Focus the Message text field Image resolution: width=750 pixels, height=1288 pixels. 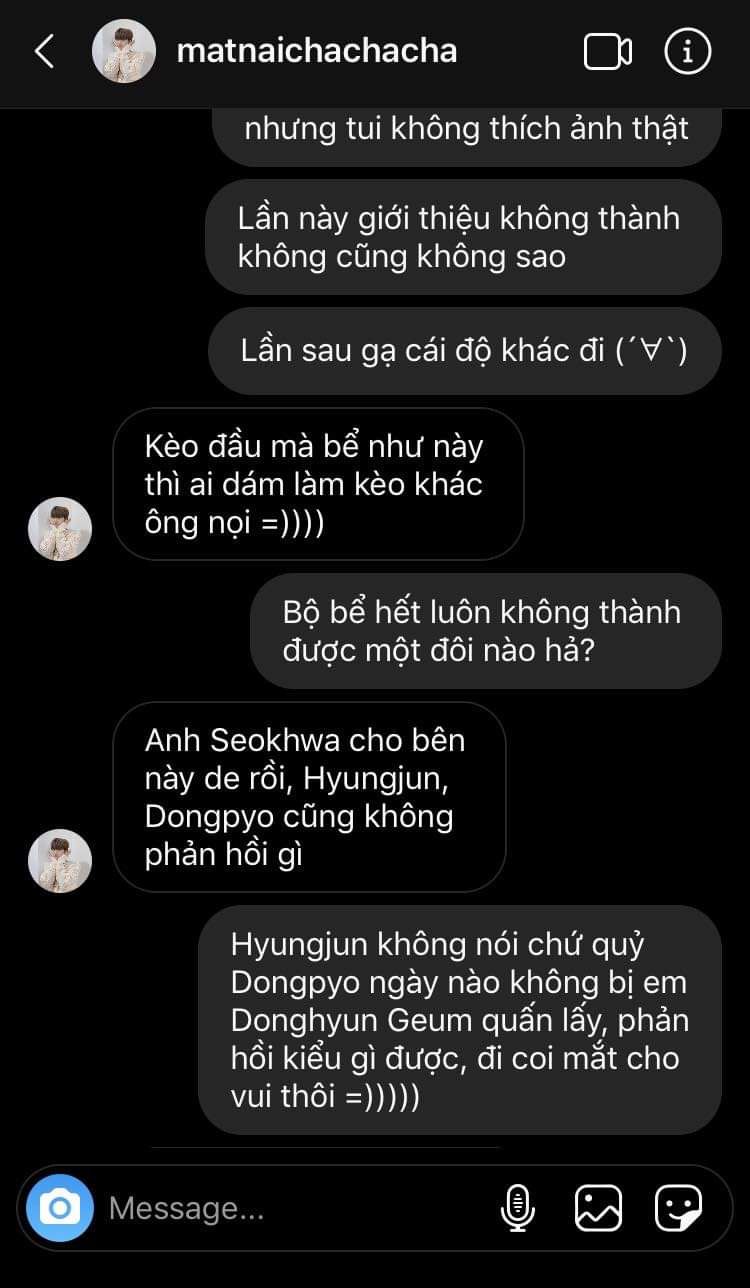tap(290, 1208)
